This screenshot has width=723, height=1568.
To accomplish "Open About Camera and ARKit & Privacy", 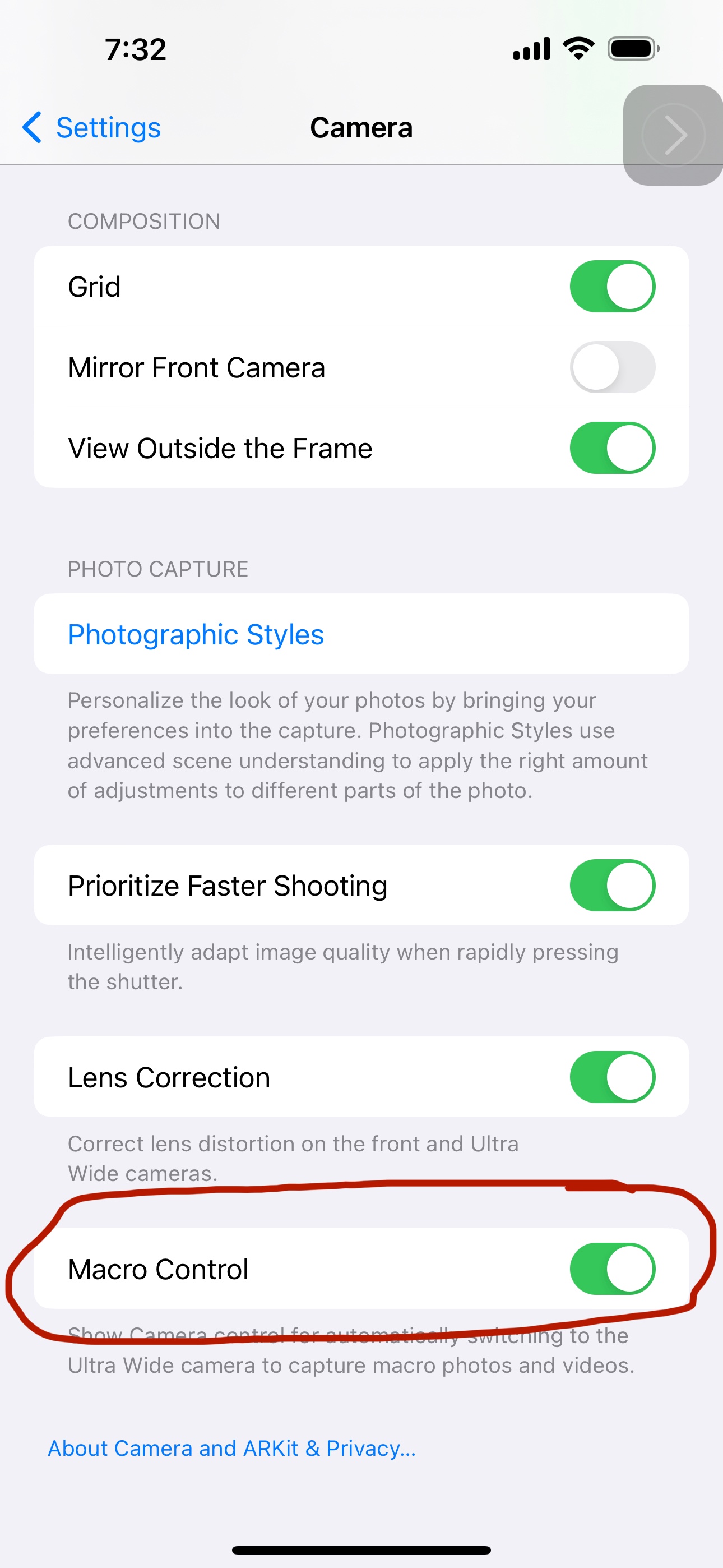I will pyautogui.click(x=232, y=1448).
